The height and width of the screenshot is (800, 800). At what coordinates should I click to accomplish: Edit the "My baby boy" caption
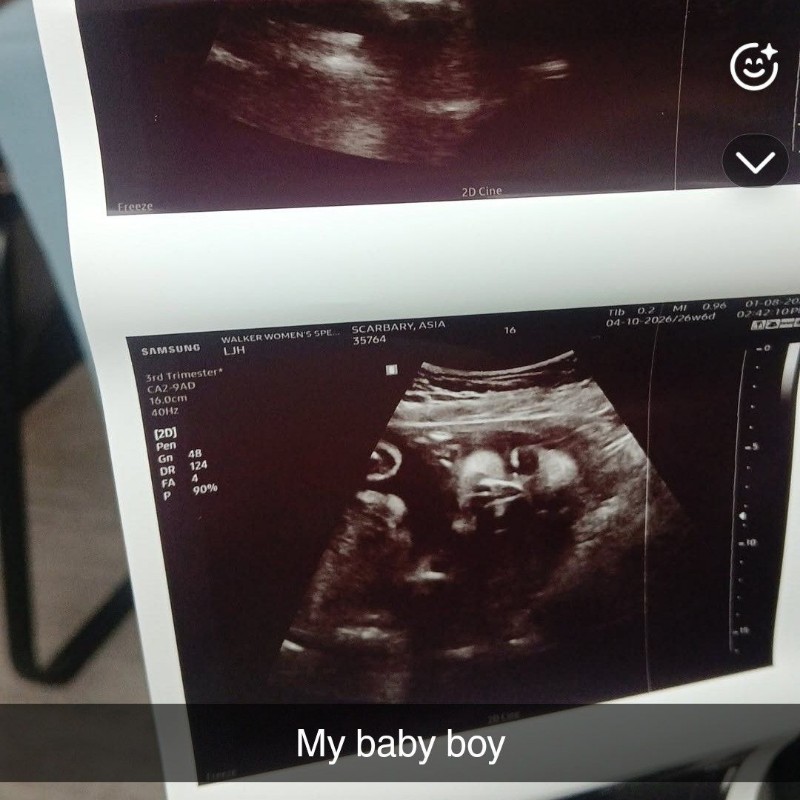pyautogui.click(x=400, y=744)
